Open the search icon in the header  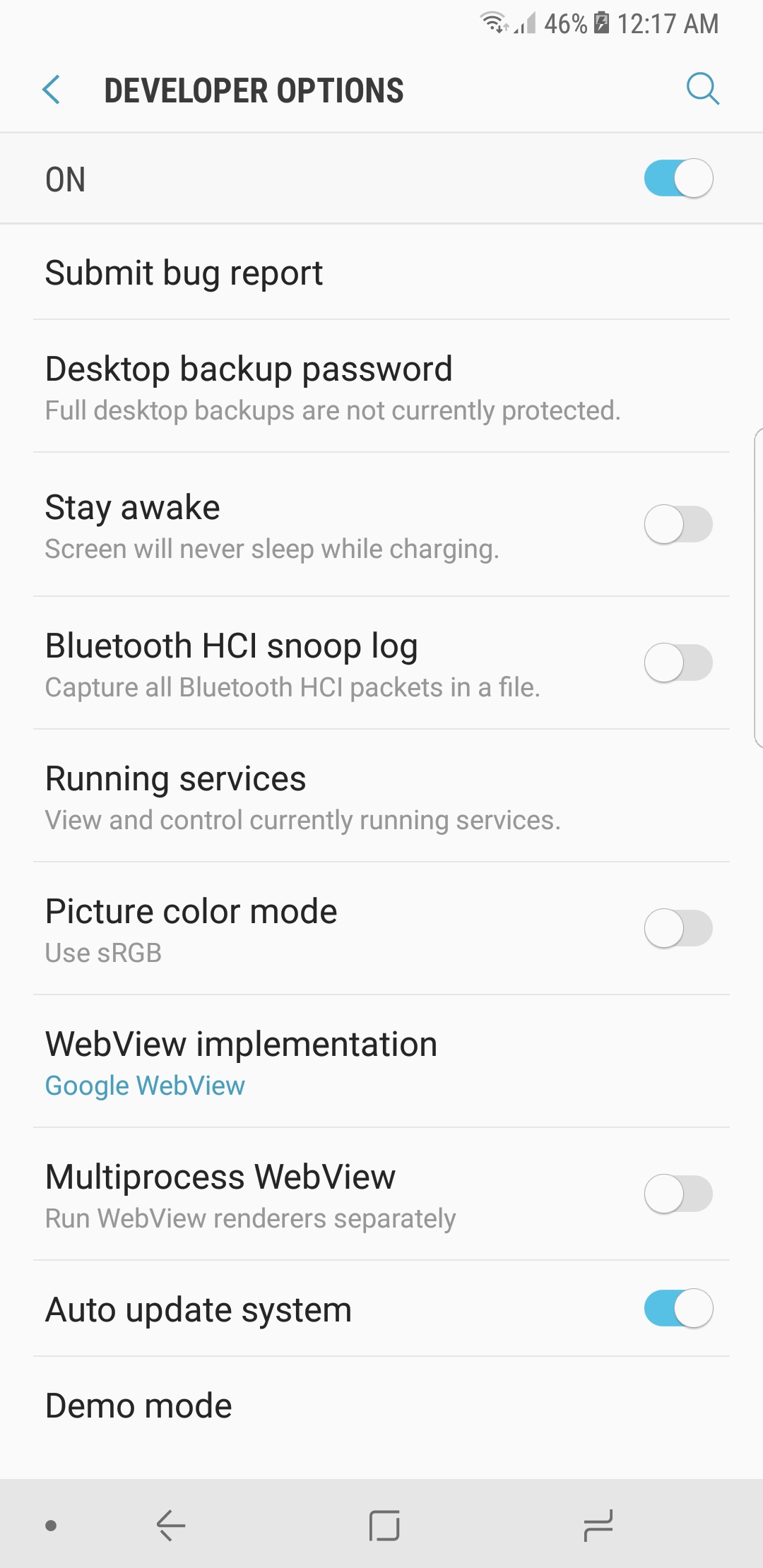click(702, 90)
